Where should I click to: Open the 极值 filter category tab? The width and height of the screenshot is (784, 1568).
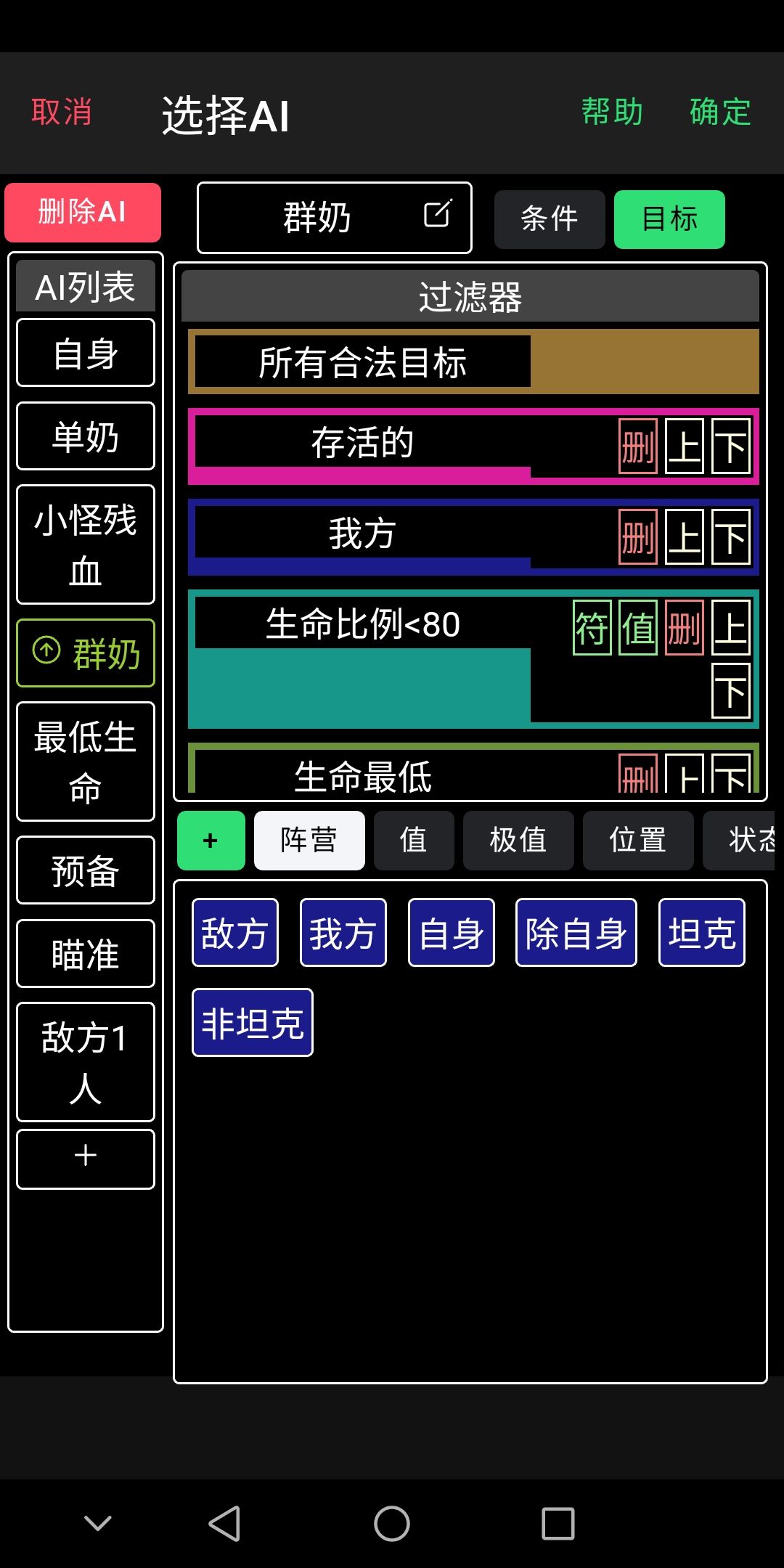pyautogui.click(x=518, y=840)
